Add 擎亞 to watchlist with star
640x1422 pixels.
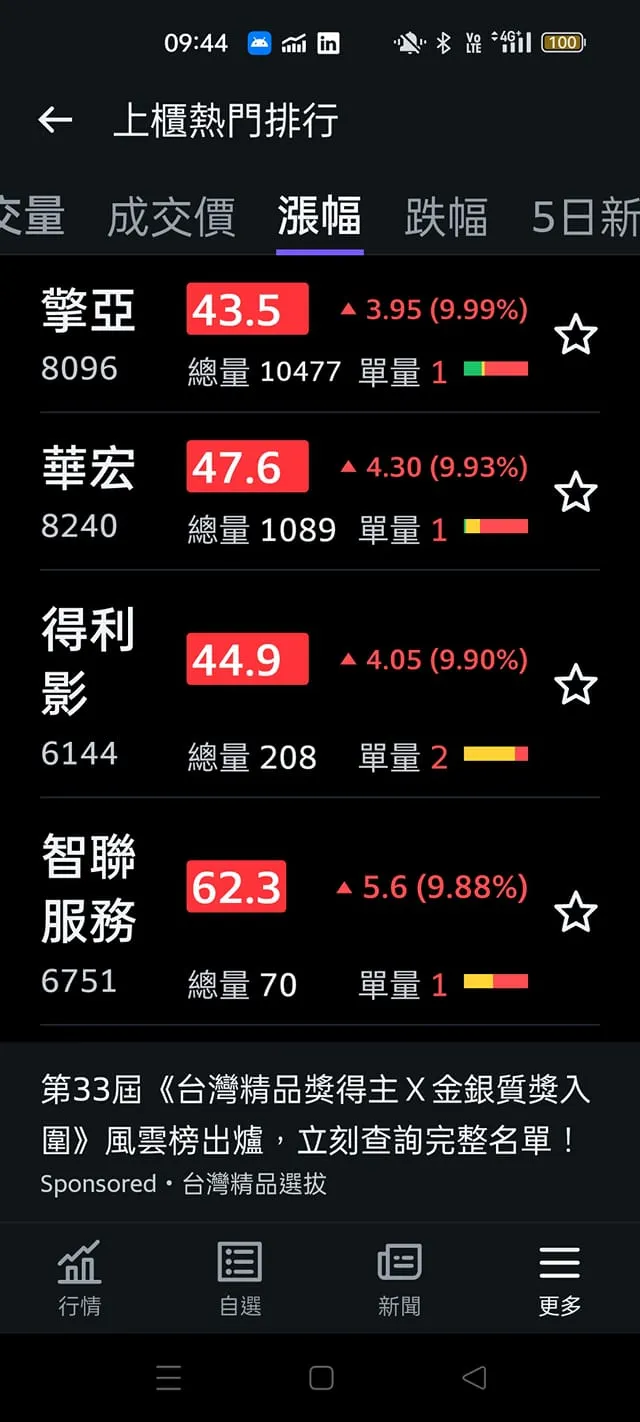tap(576, 335)
